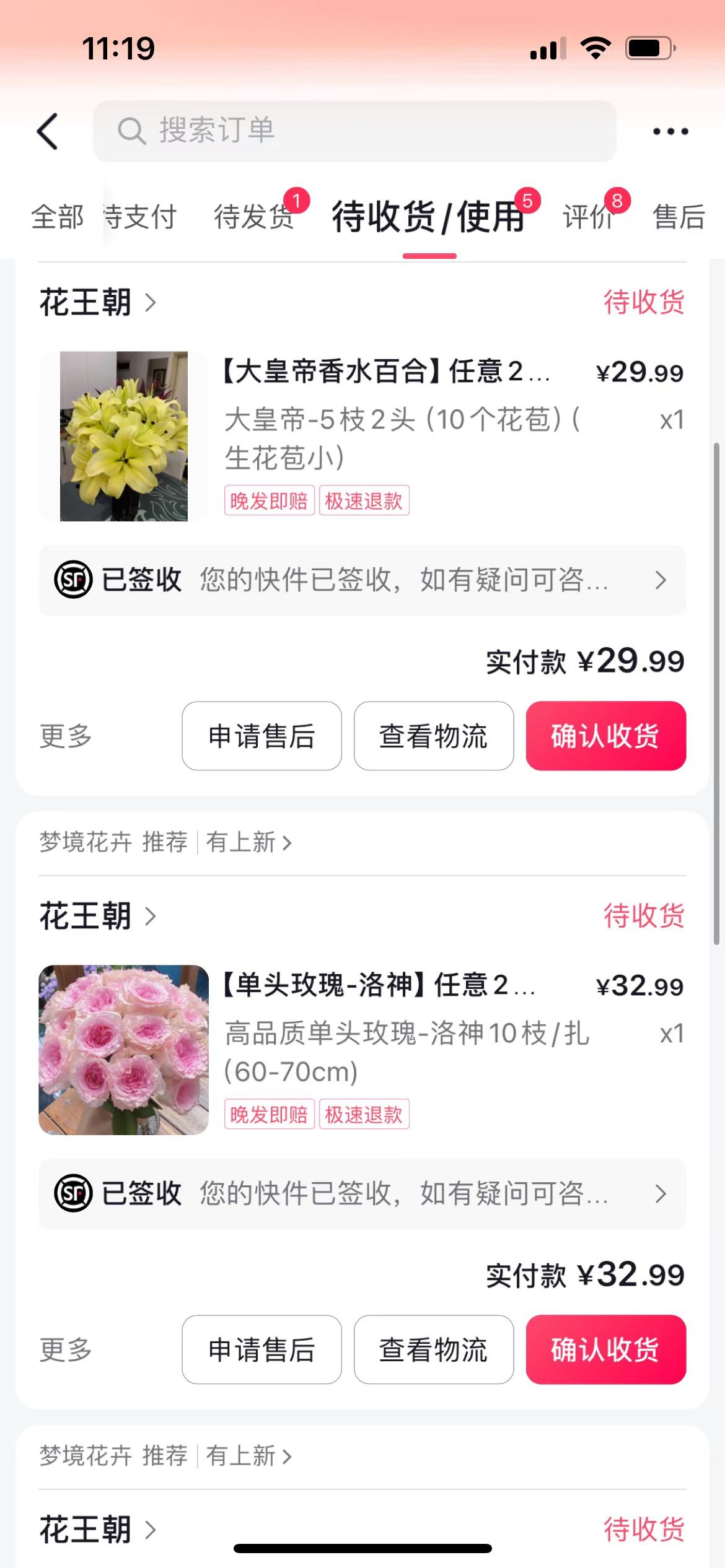The image size is (725, 1568).
Task: Apply for after-sales on the ¥32.99 order
Action: 261,1350
